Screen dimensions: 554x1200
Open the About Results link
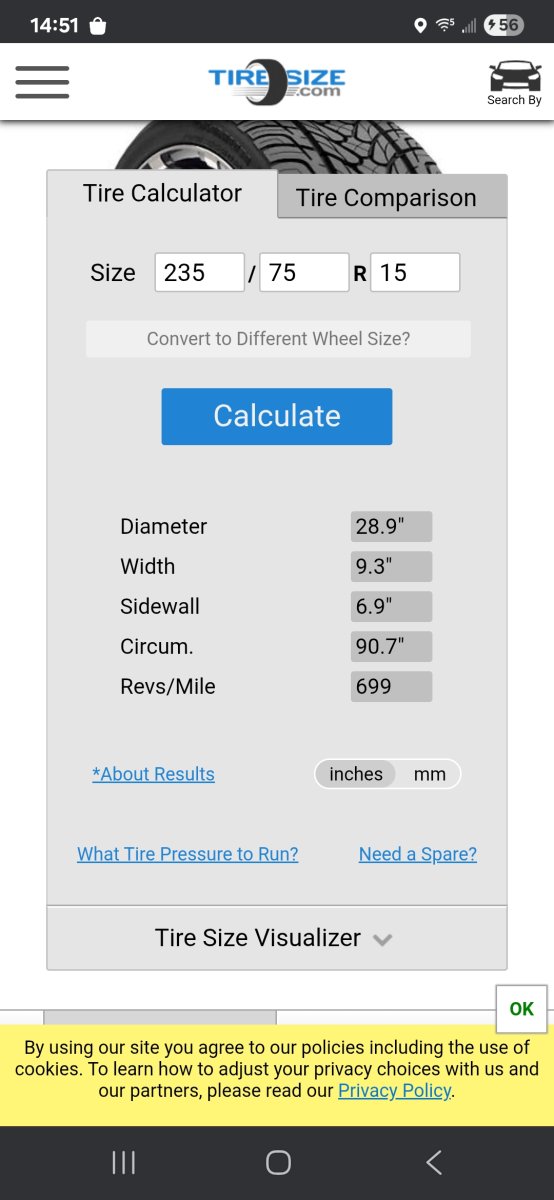153,774
